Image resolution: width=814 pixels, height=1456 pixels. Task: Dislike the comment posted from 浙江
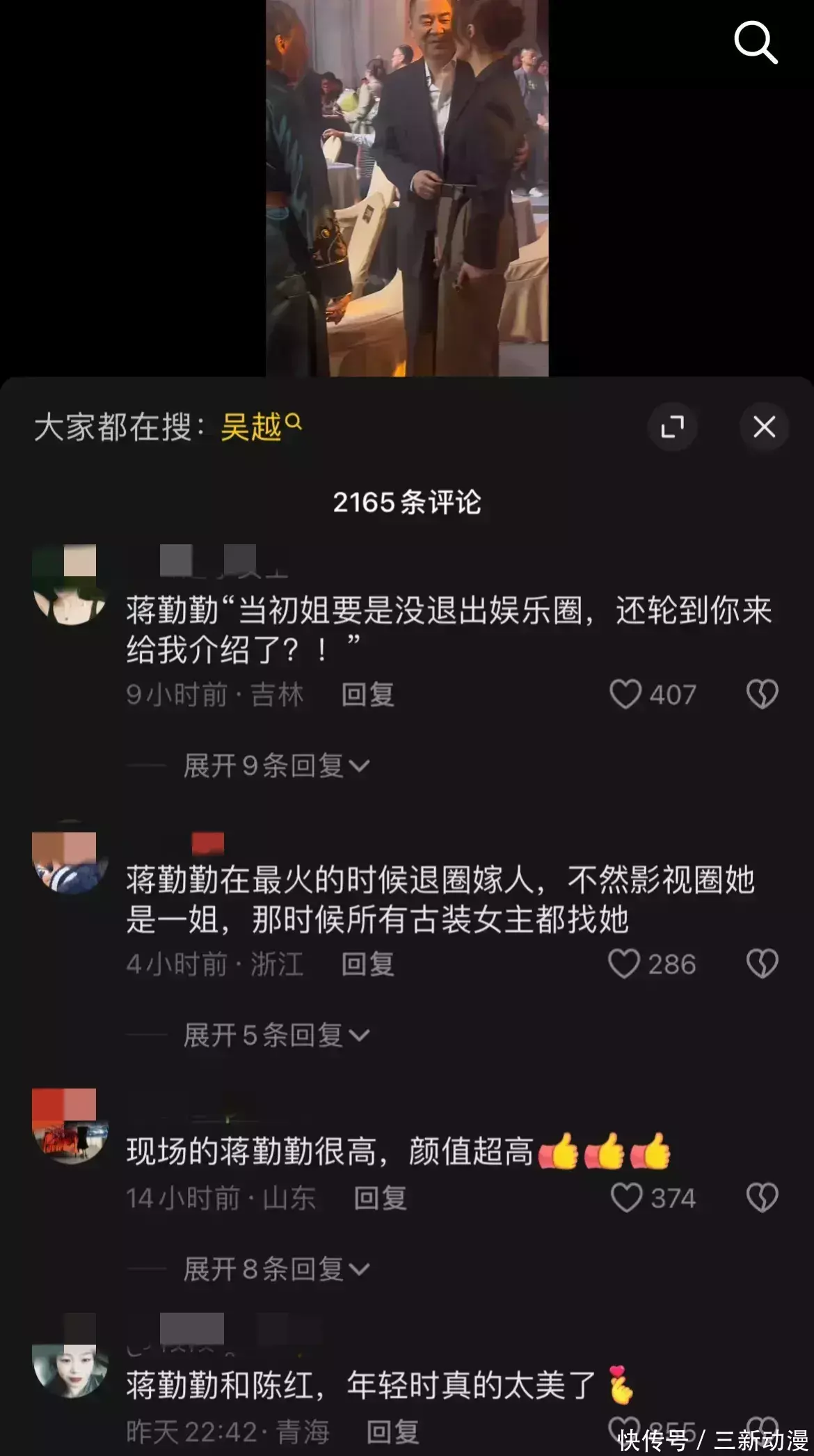click(762, 964)
